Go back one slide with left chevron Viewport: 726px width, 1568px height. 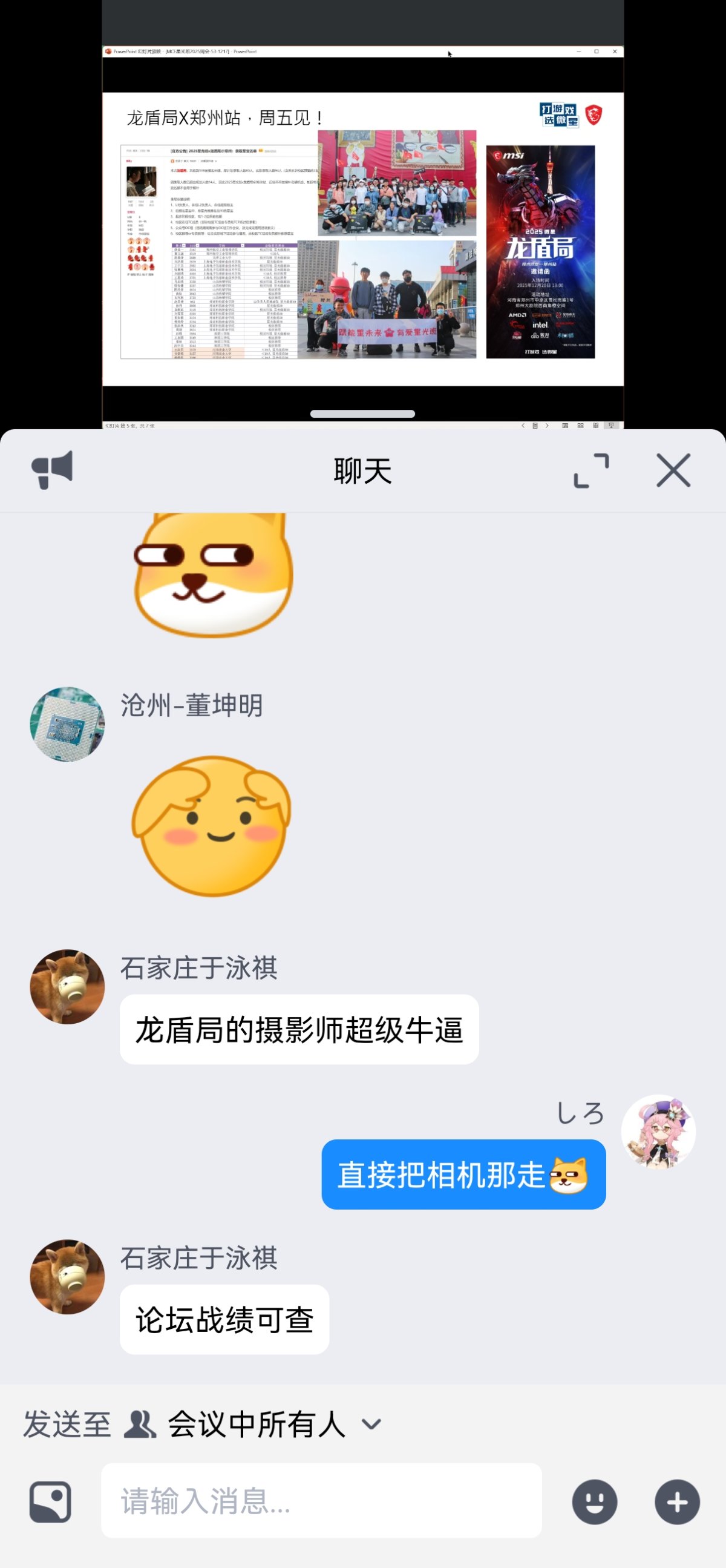pyautogui.click(x=523, y=427)
